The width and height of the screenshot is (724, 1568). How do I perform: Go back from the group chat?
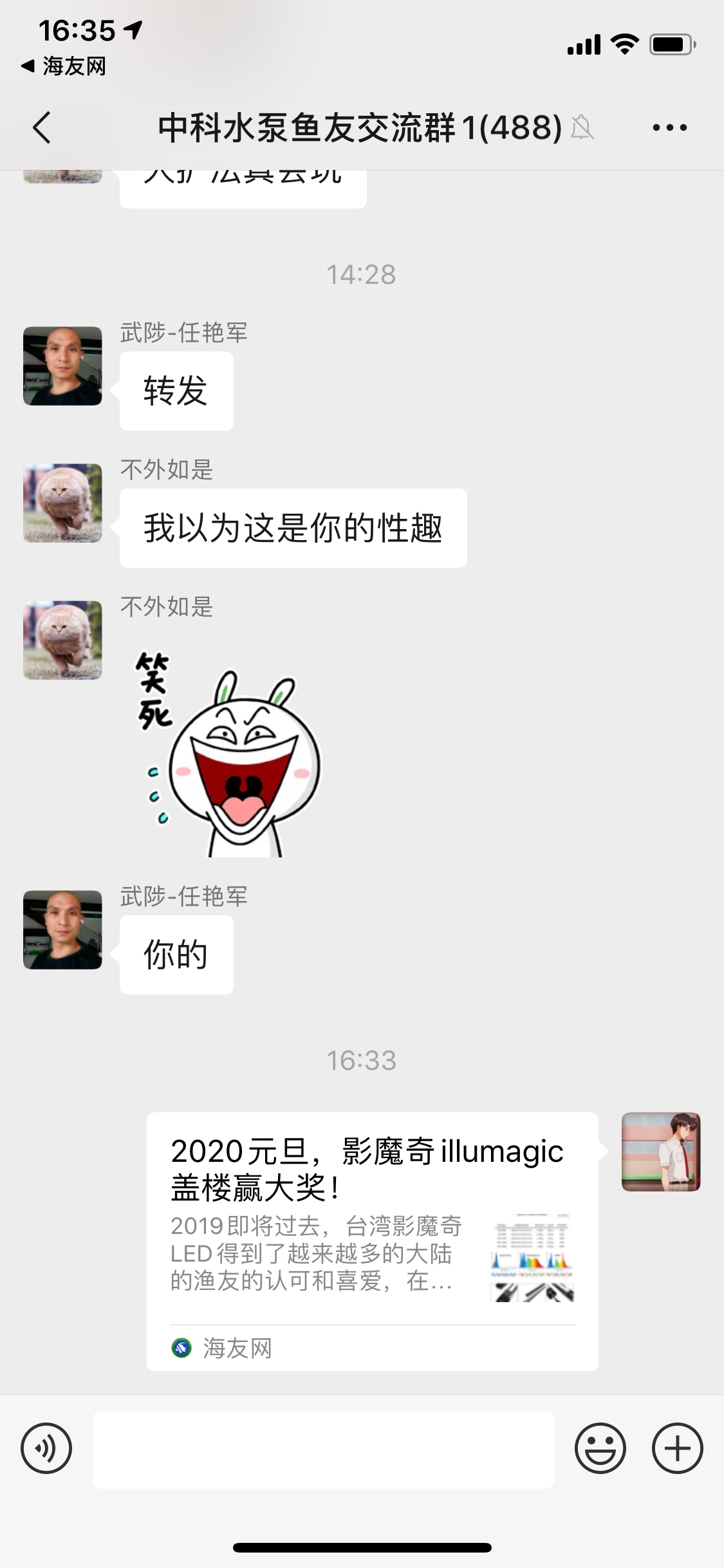42,127
